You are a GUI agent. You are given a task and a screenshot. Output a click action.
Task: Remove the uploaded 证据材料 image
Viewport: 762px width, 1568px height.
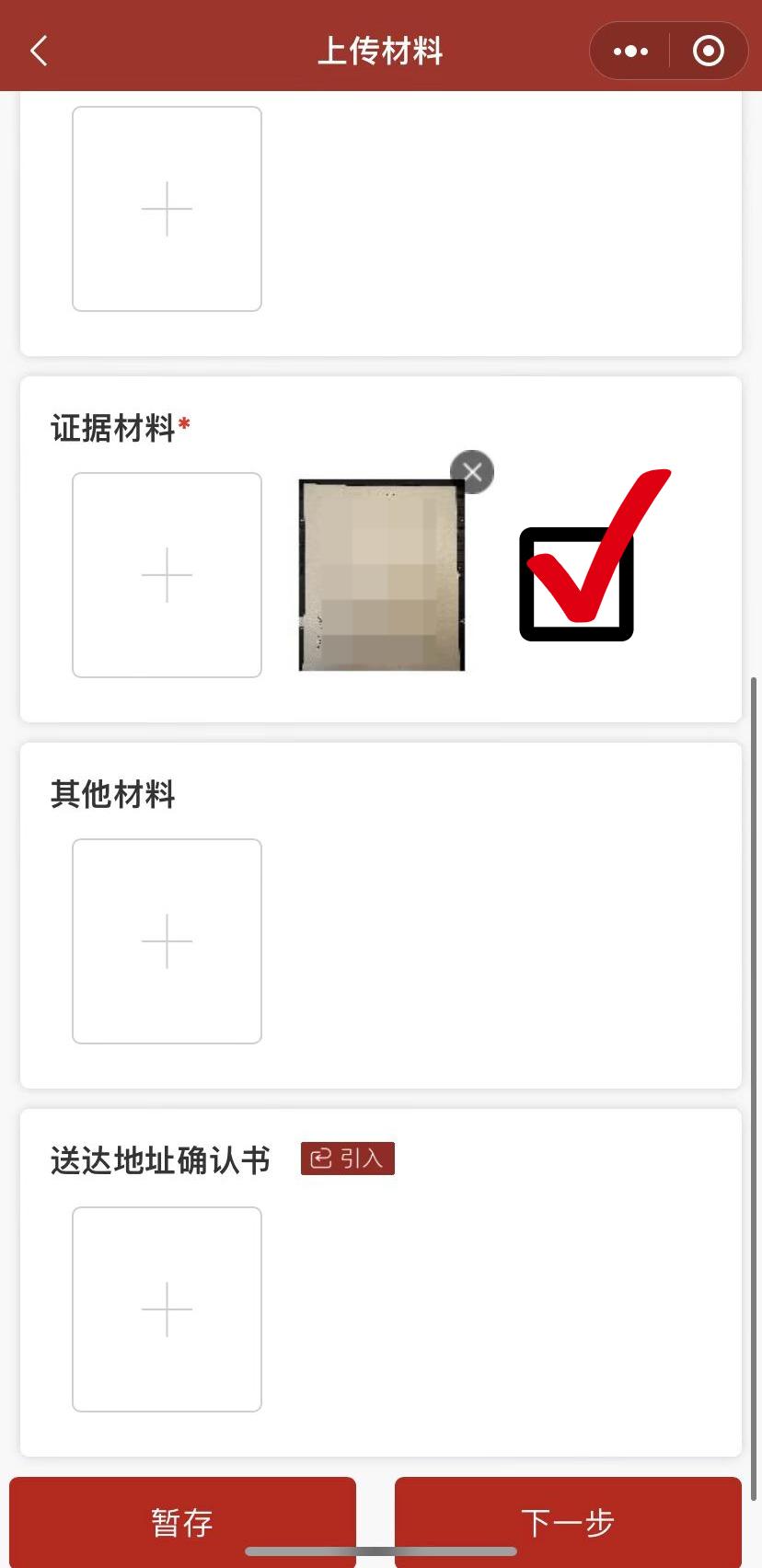coord(472,472)
